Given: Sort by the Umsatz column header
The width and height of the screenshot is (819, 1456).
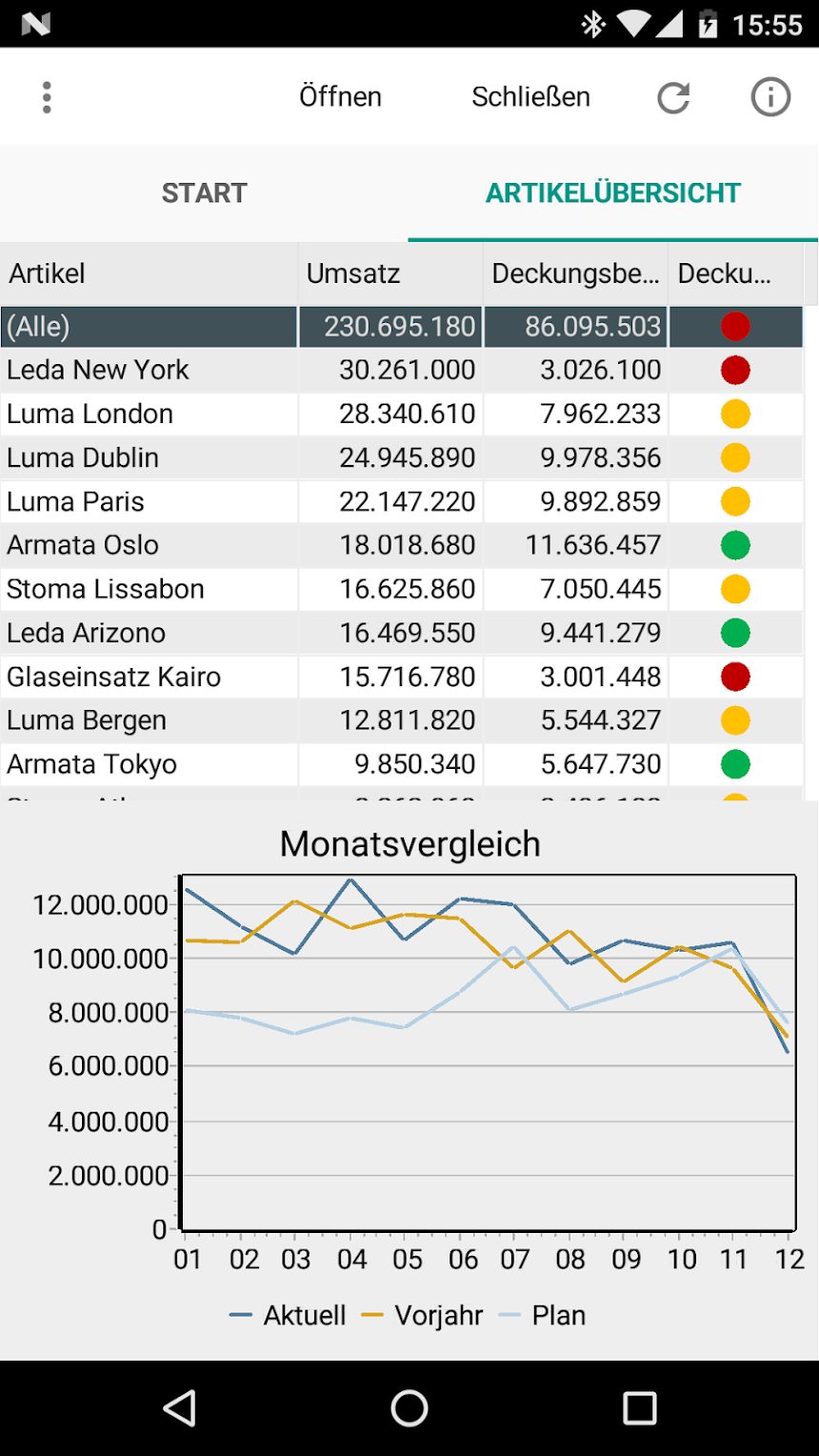Looking at the screenshot, I should tap(390, 273).
